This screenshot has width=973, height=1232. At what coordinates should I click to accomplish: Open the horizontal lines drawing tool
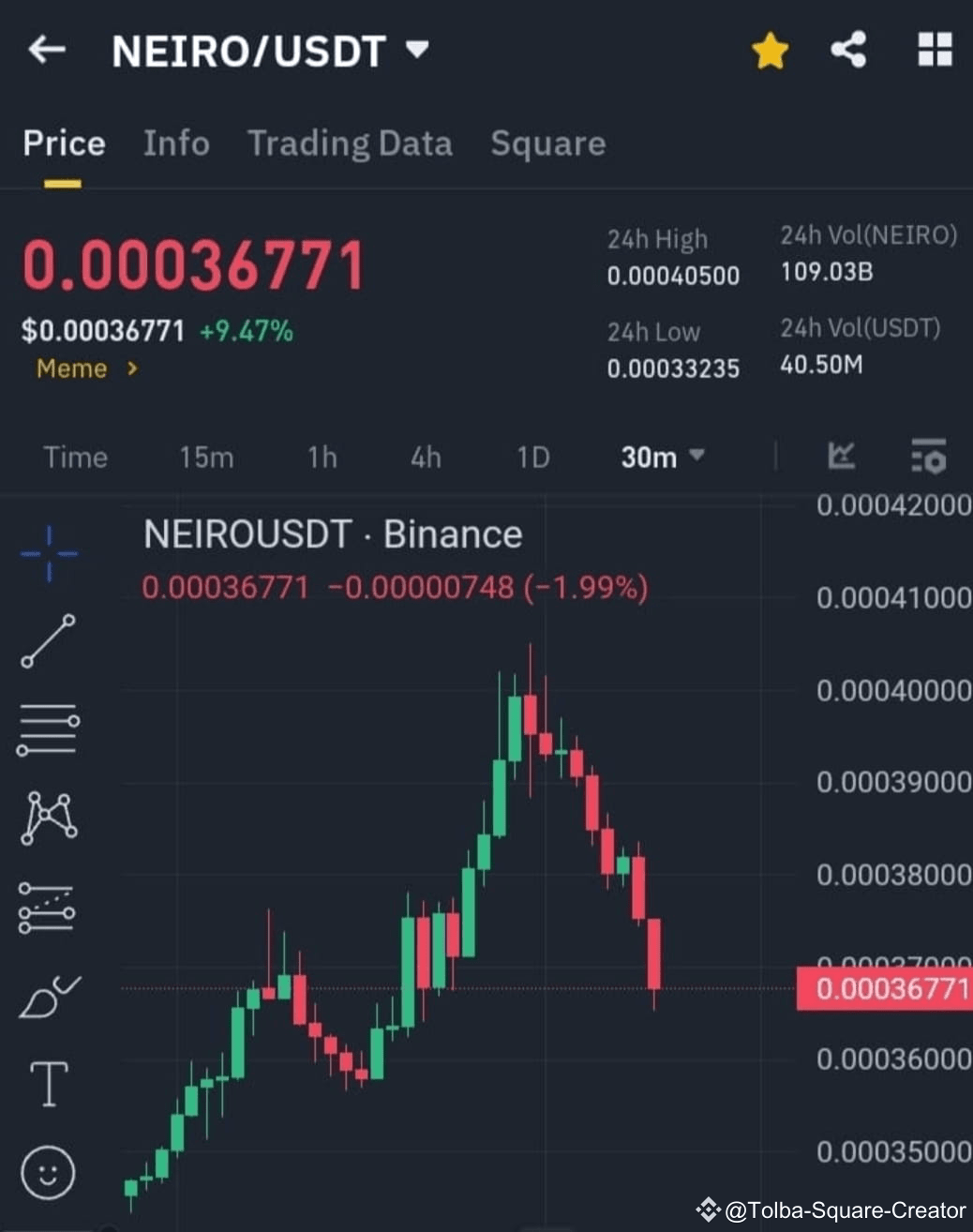[48, 729]
